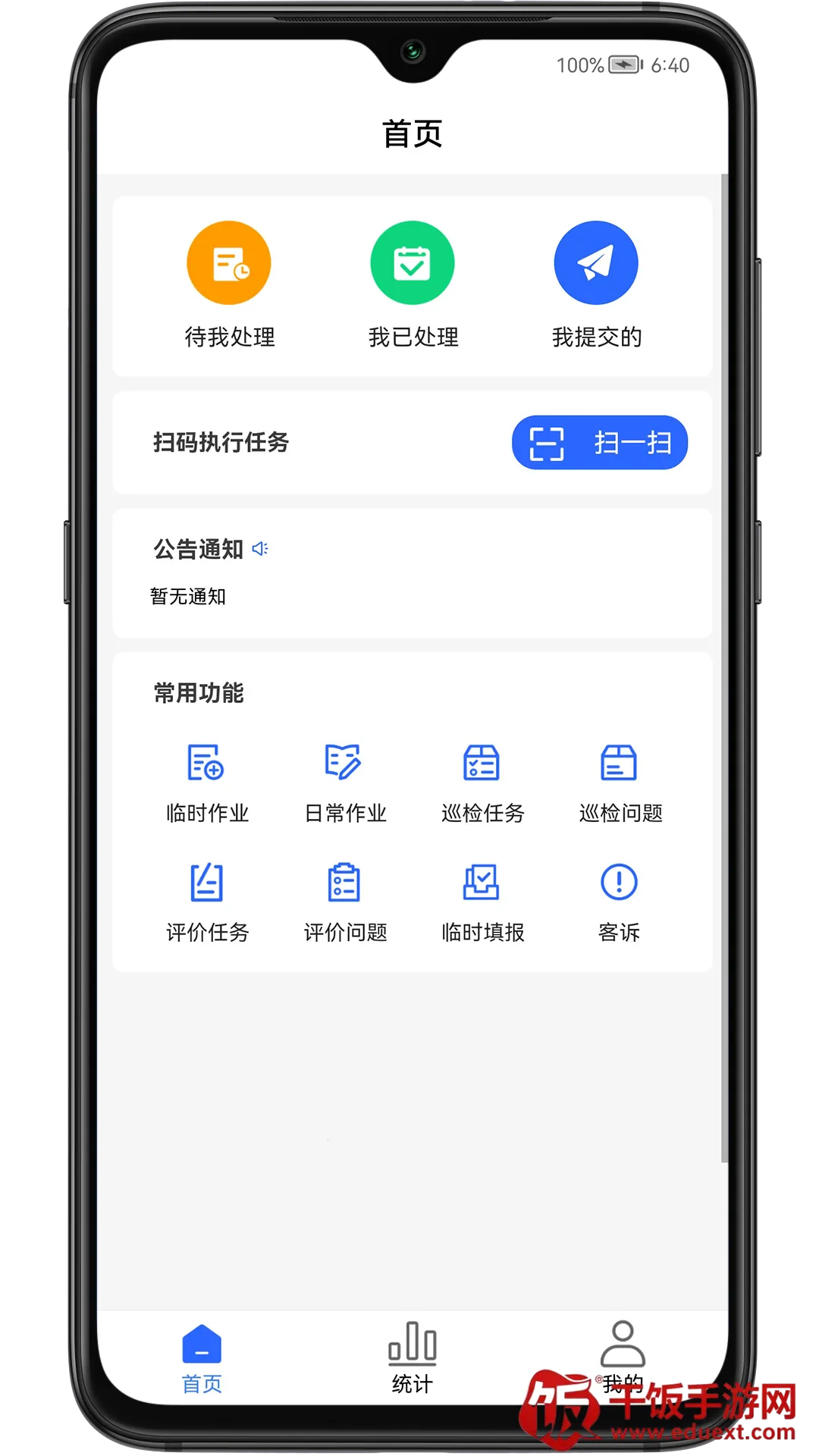
Task: Open 巡检任务 inspection tasks
Action: coord(482,782)
